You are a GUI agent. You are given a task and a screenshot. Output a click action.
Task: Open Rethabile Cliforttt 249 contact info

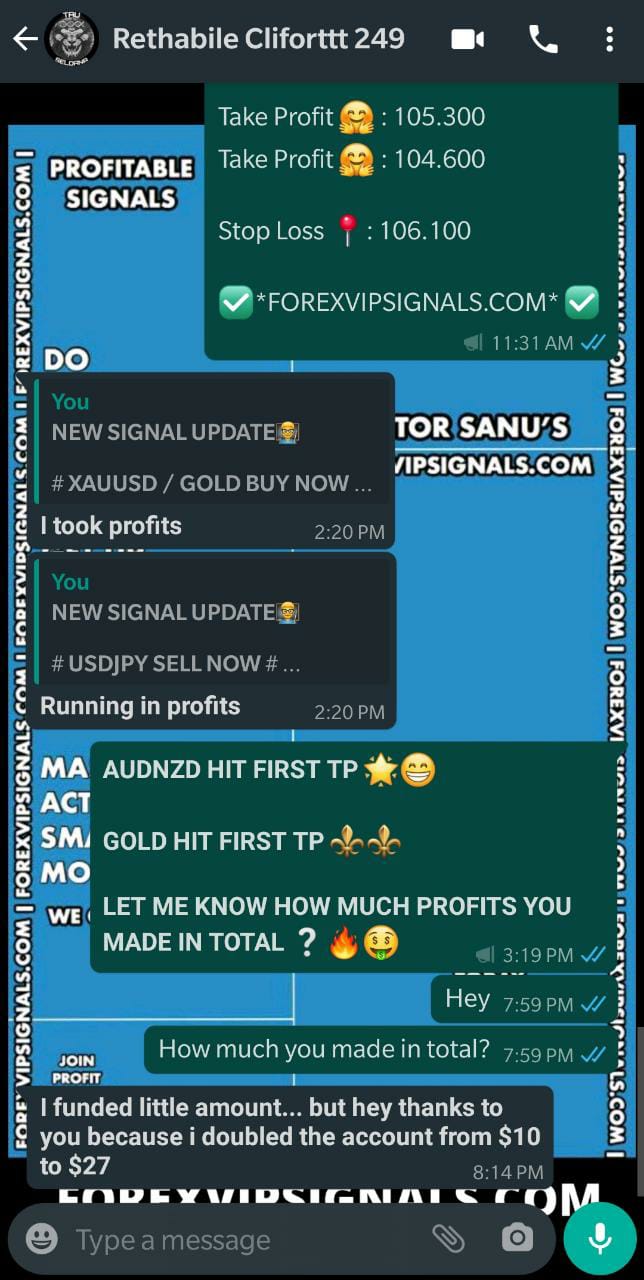258,40
